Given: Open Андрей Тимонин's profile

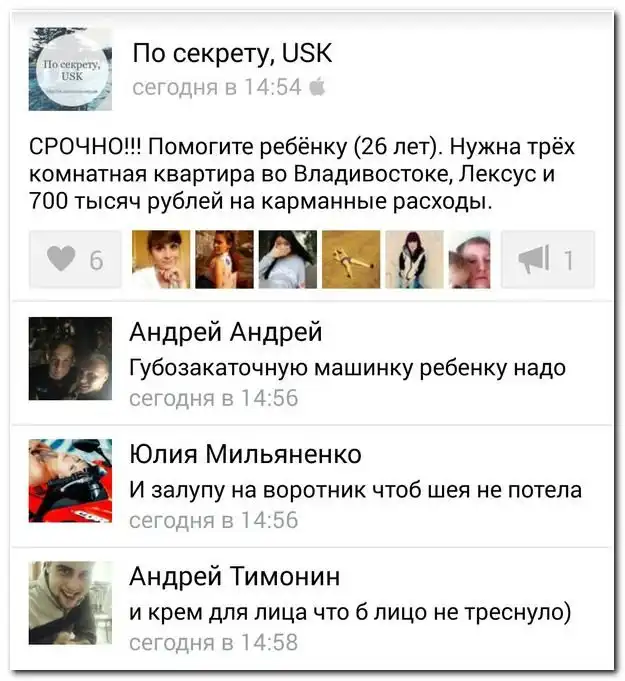Looking at the screenshot, I should pos(235,576).
